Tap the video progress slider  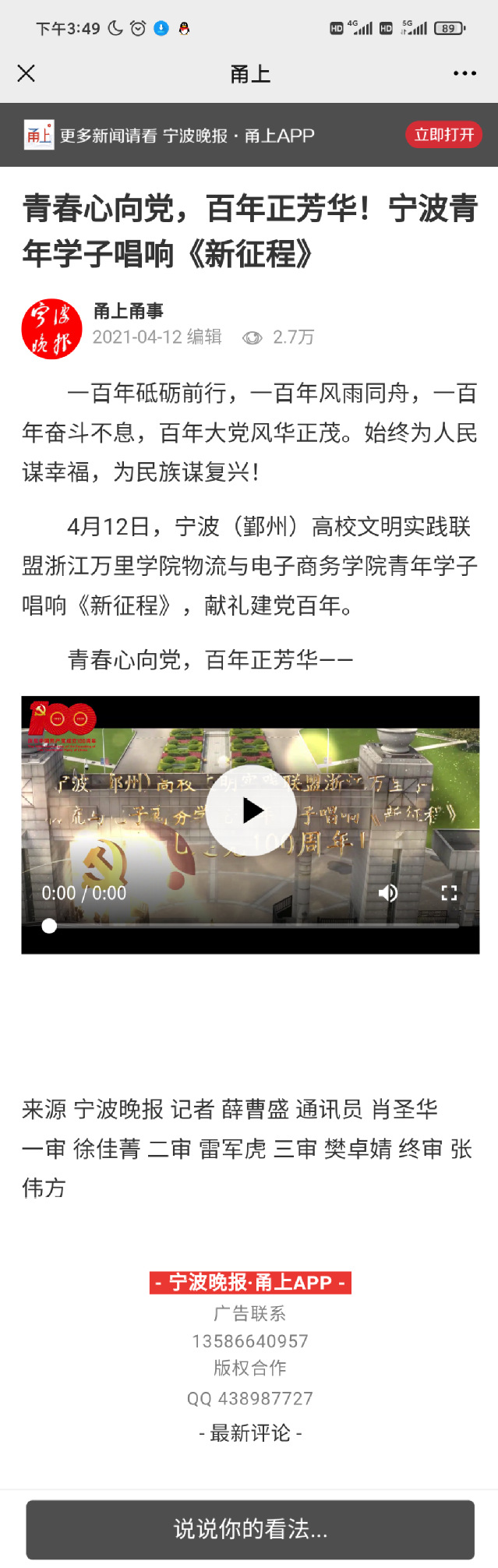pyautogui.click(x=251, y=926)
